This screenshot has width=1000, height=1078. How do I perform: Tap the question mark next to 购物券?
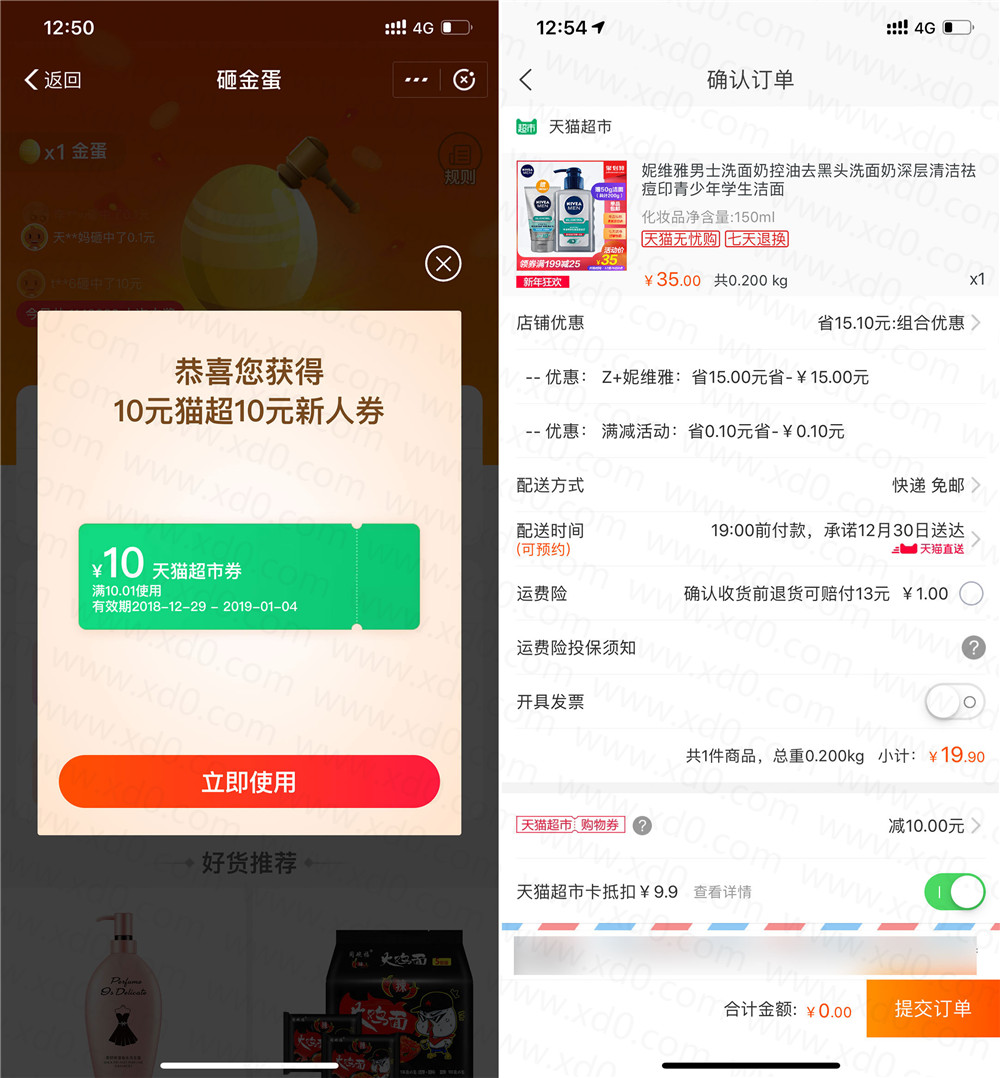(643, 825)
